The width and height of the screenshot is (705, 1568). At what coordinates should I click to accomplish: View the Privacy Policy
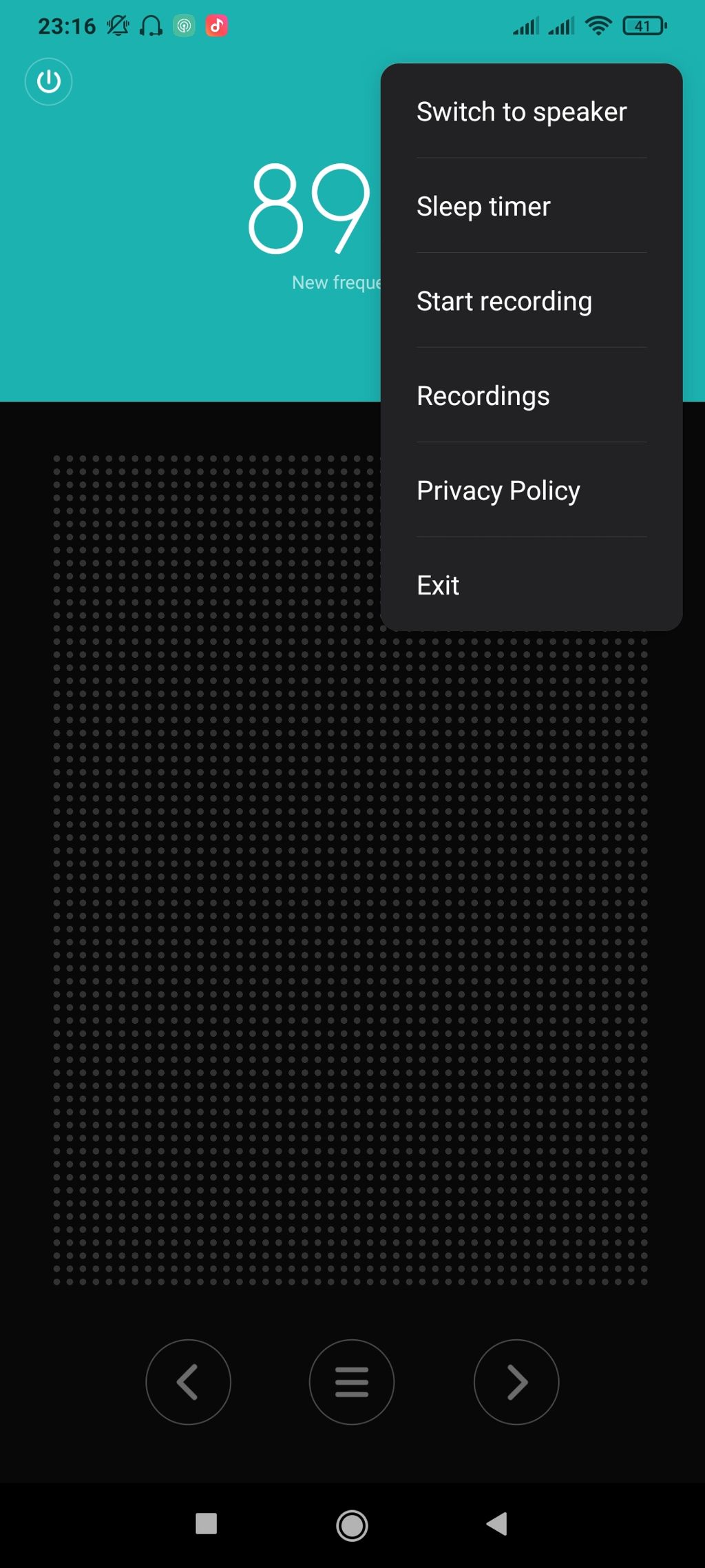(498, 491)
